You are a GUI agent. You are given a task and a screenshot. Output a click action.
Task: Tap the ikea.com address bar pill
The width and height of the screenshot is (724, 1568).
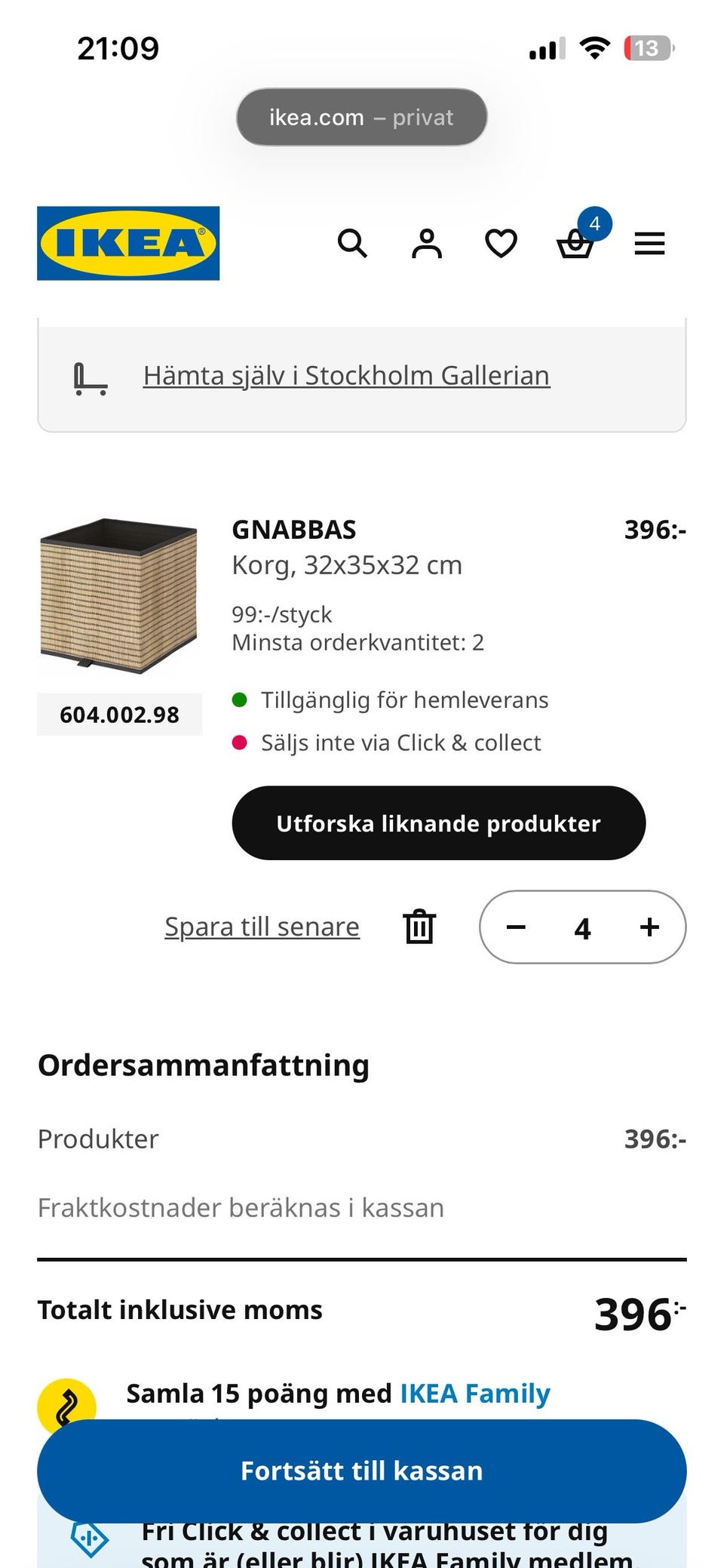[x=361, y=117]
